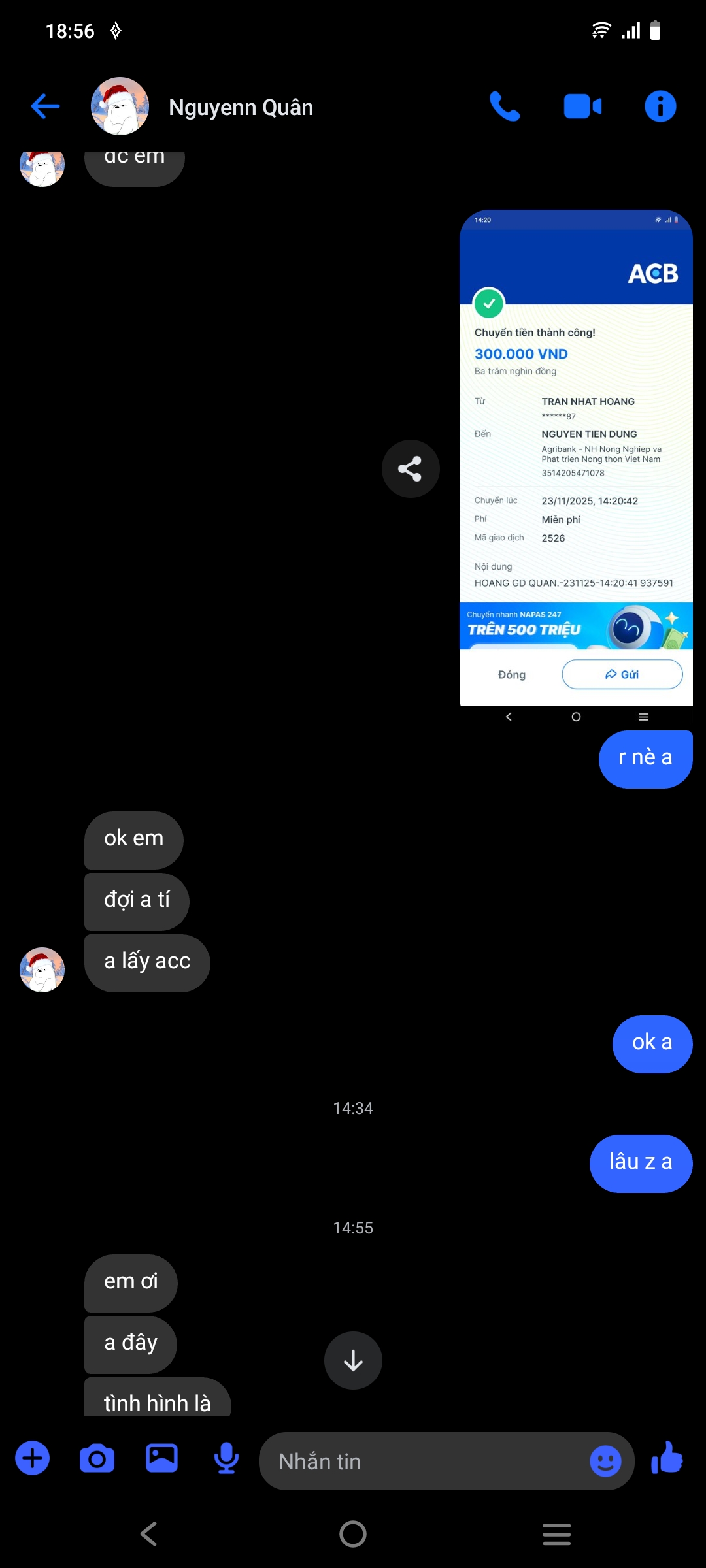Open the sent ACB transfer receipt image
The height and width of the screenshot is (1568, 706).
tap(576, 457)
